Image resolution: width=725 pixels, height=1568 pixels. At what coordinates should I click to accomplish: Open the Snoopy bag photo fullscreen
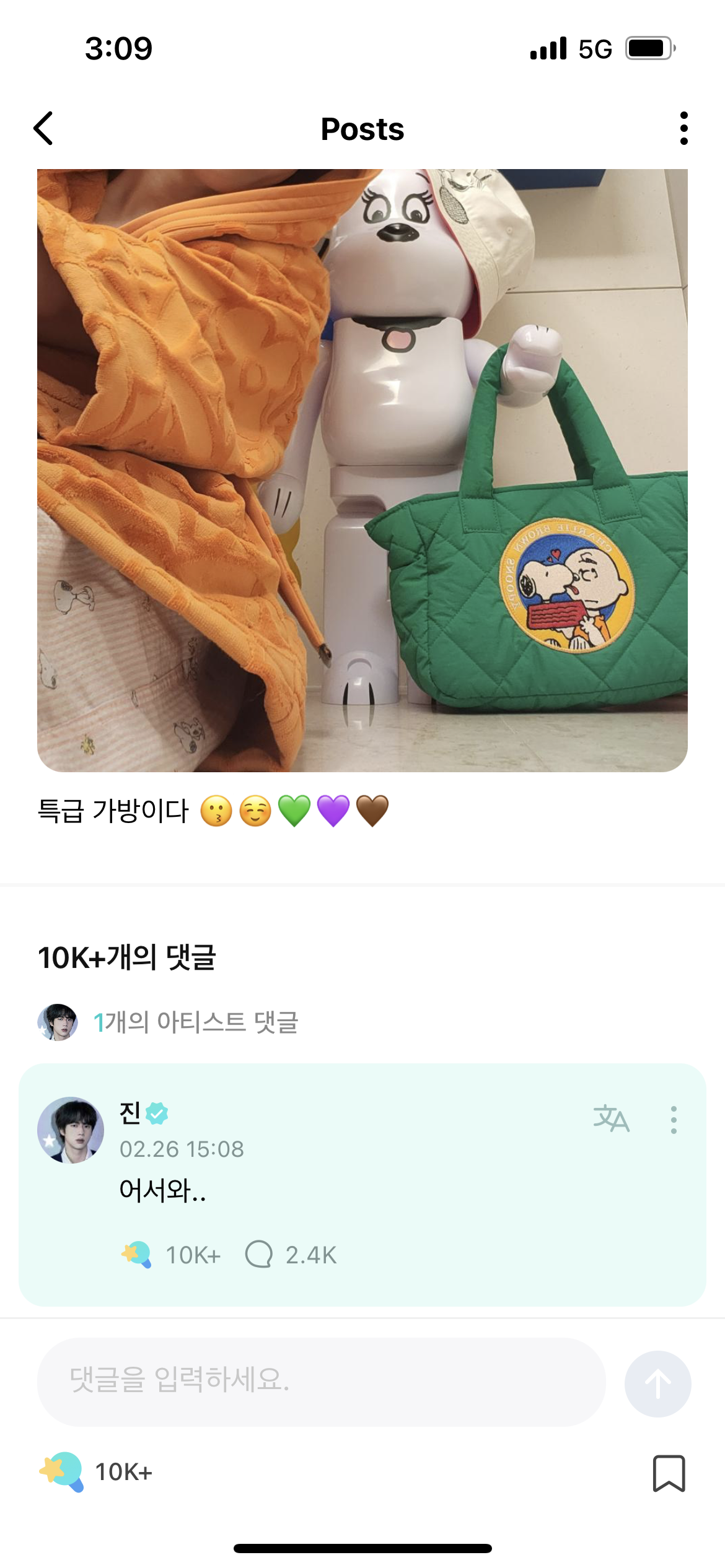362,471
